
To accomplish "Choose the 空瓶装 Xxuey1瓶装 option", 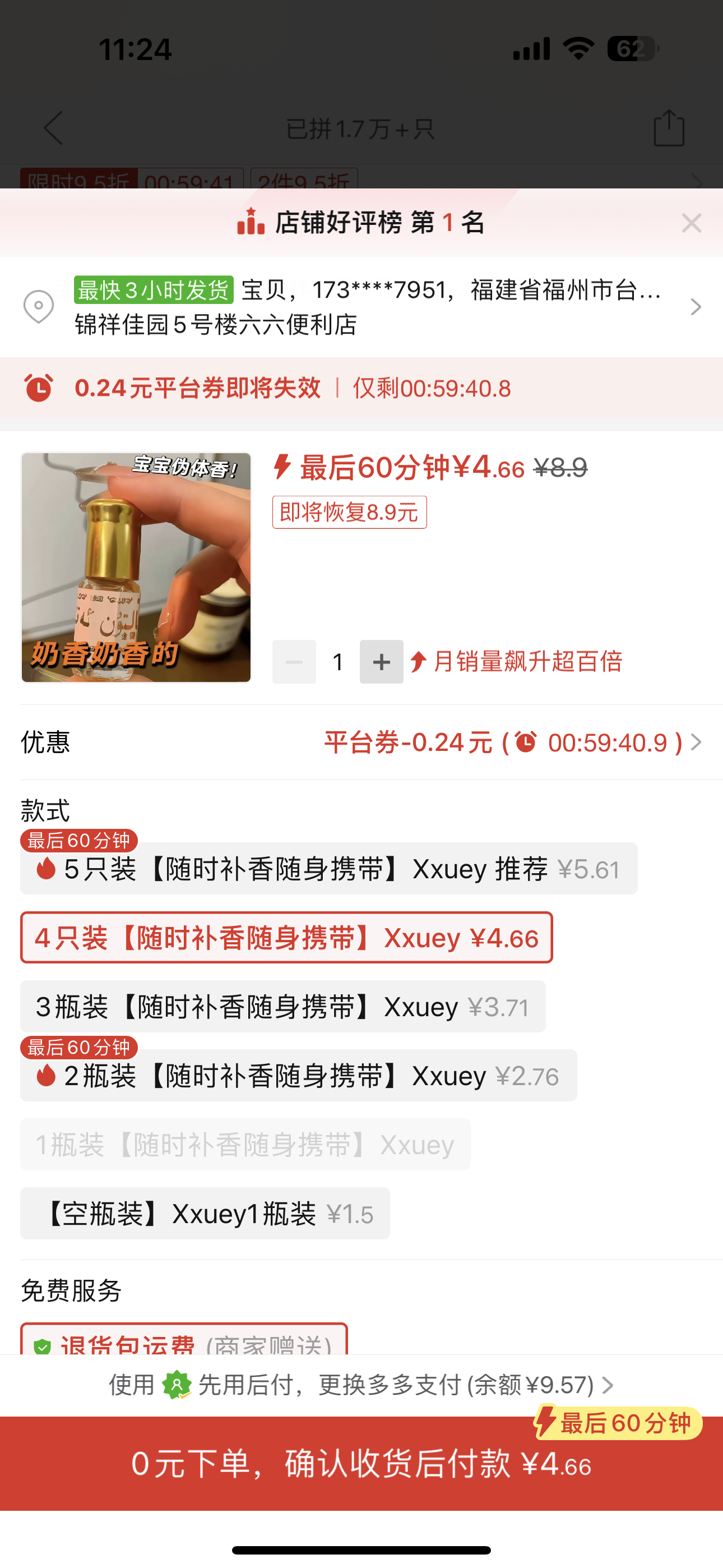I will point(205,1214).
